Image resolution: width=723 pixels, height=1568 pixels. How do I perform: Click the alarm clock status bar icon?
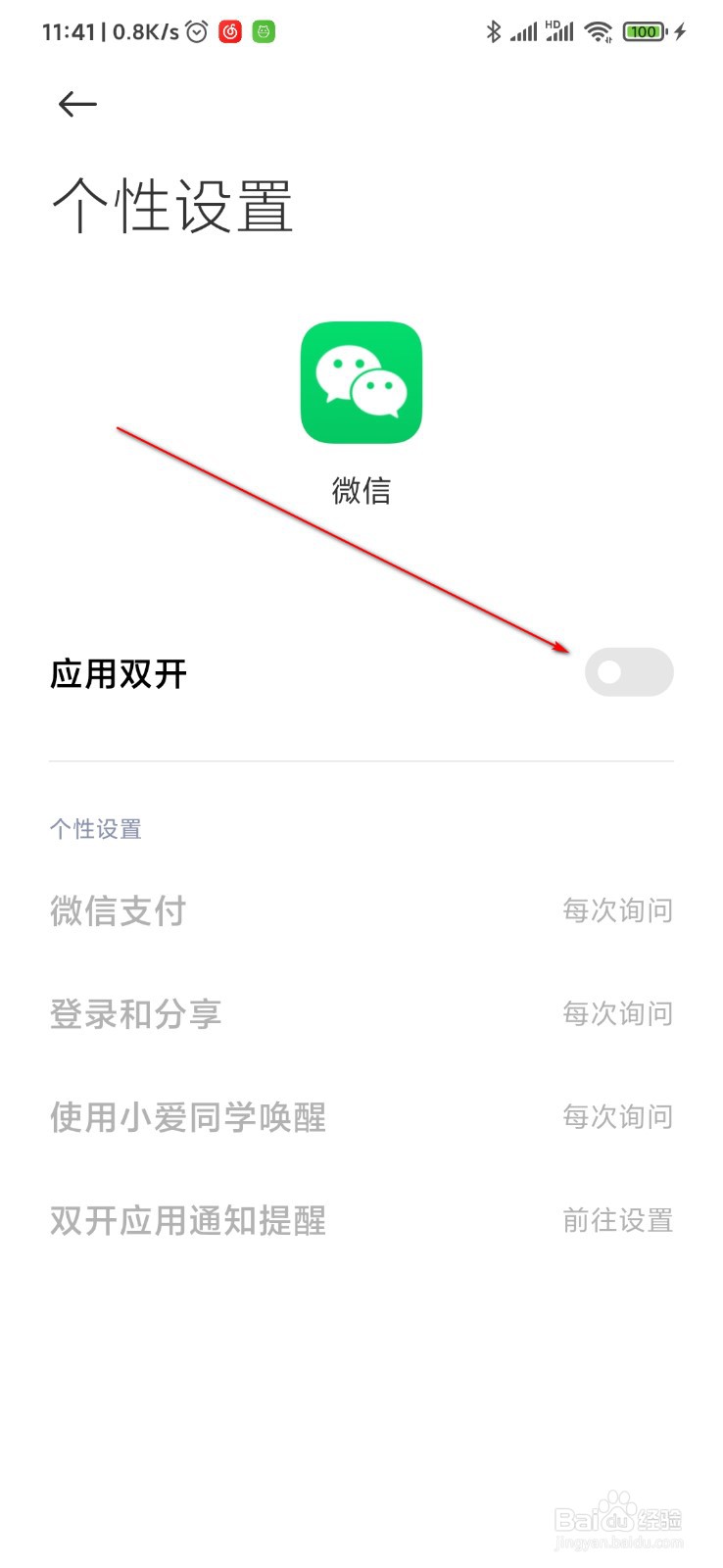[197, 30]
